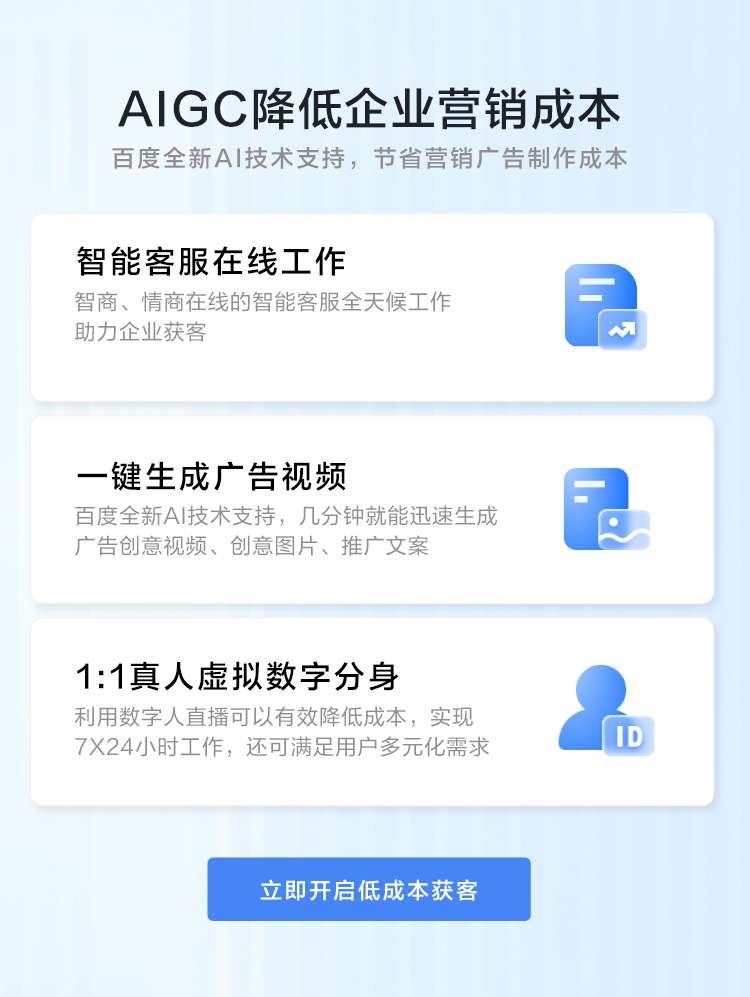
Task: Select the picture badge on video card icon
Action: 625,530
